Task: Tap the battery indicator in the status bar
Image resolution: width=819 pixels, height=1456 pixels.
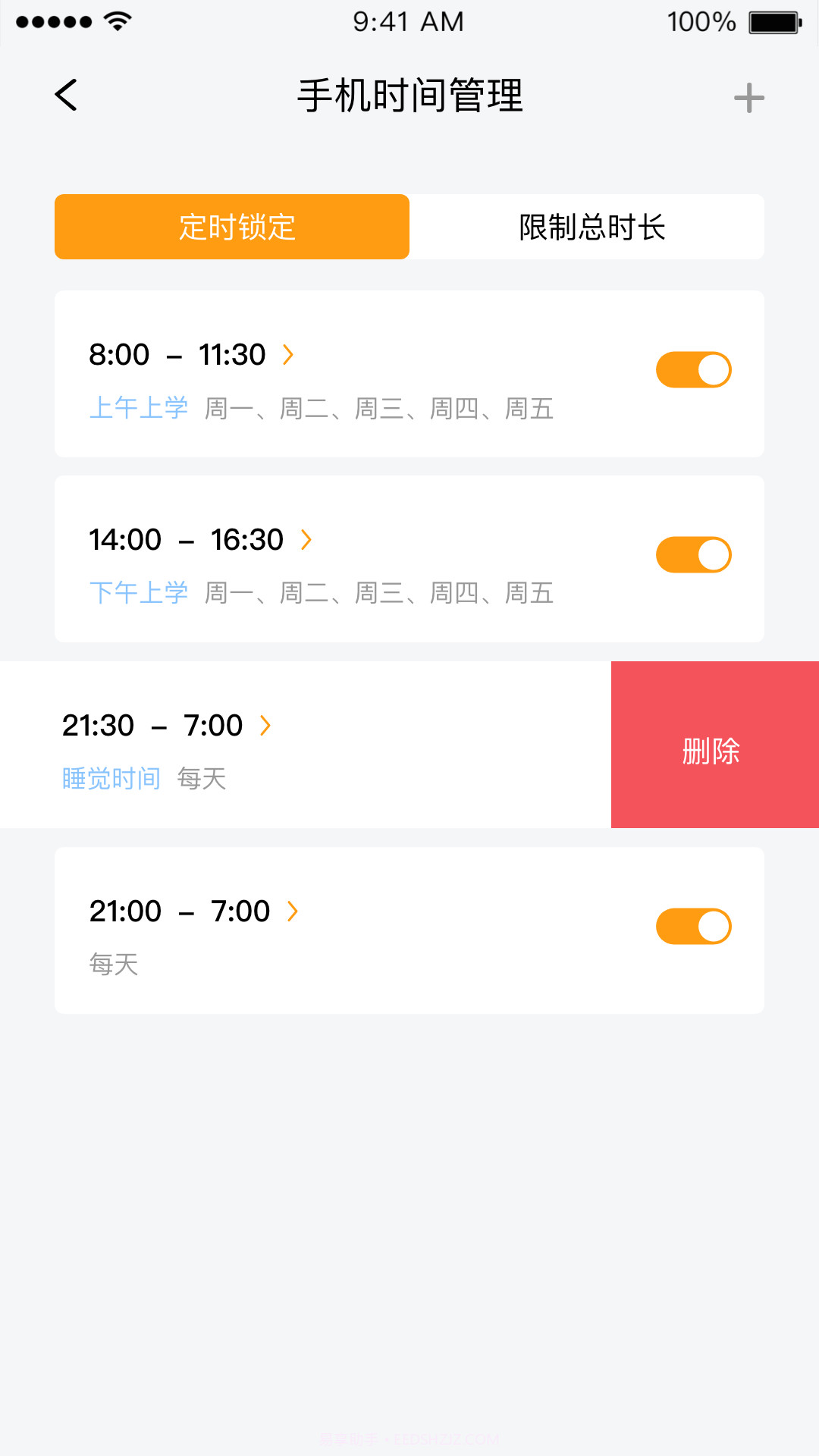Action: [775, 21]
